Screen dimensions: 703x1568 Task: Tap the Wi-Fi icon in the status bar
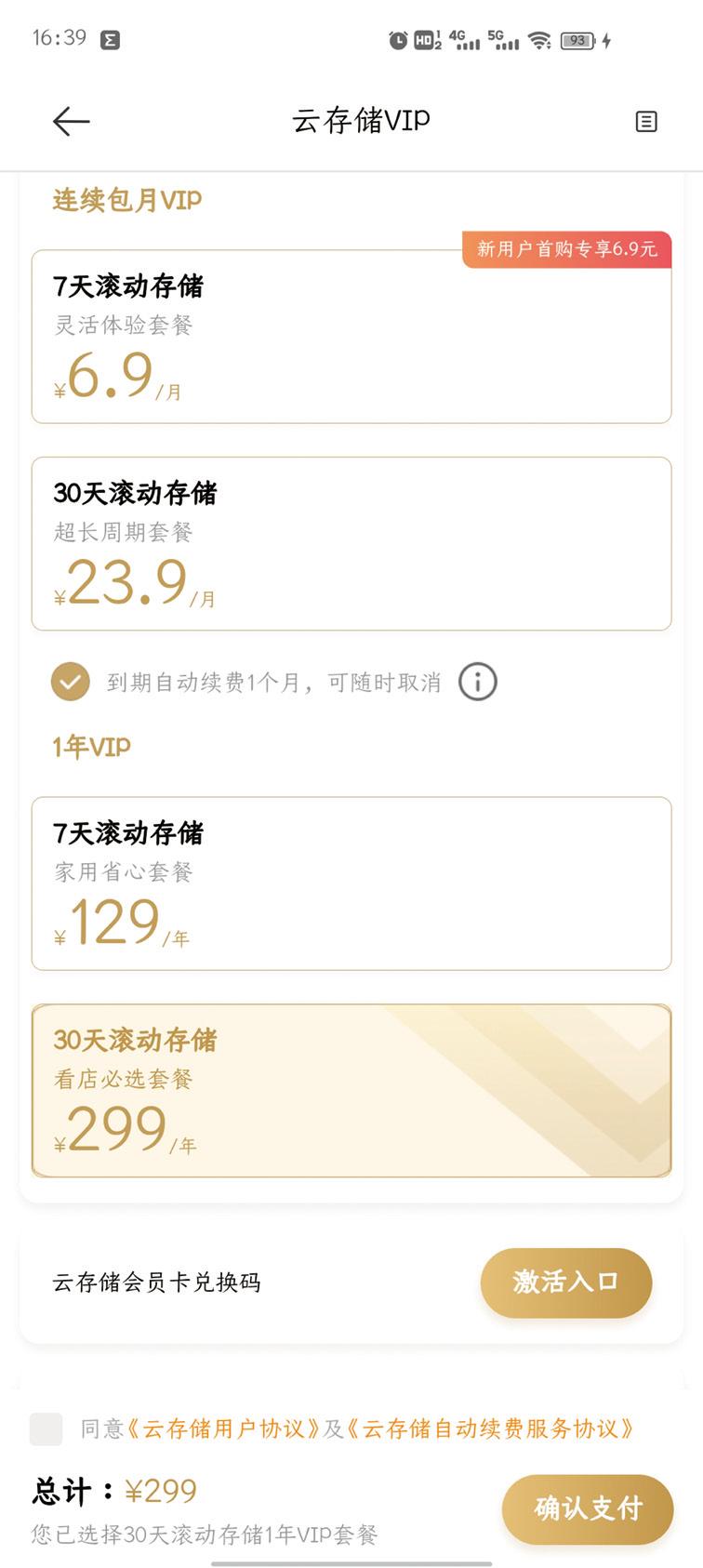coord(537,39)
